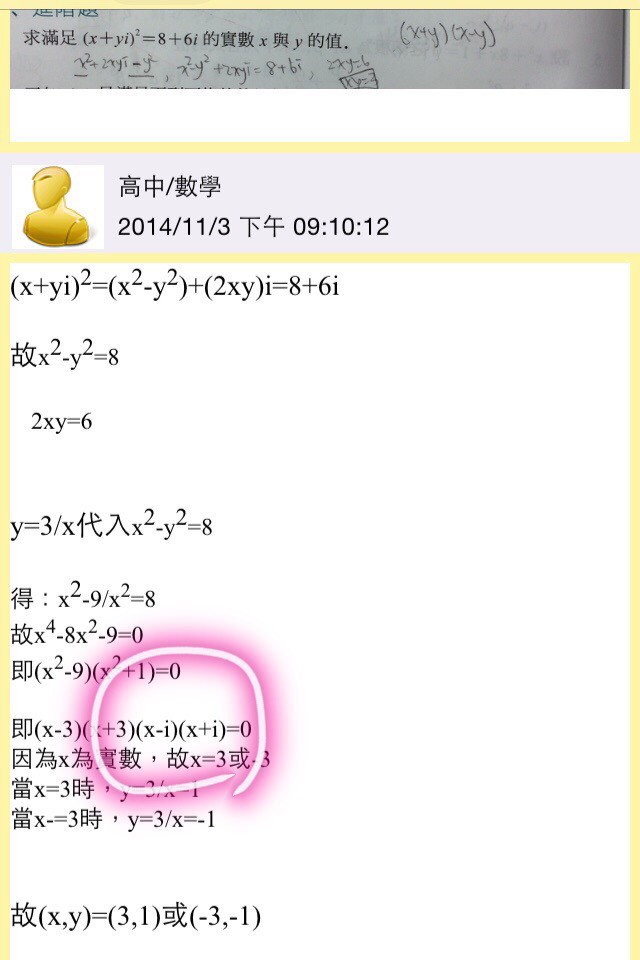Viewport: 640px width, 960px height.
Task: Open the answerer's gold avatar profile
Action: point(57,207)
